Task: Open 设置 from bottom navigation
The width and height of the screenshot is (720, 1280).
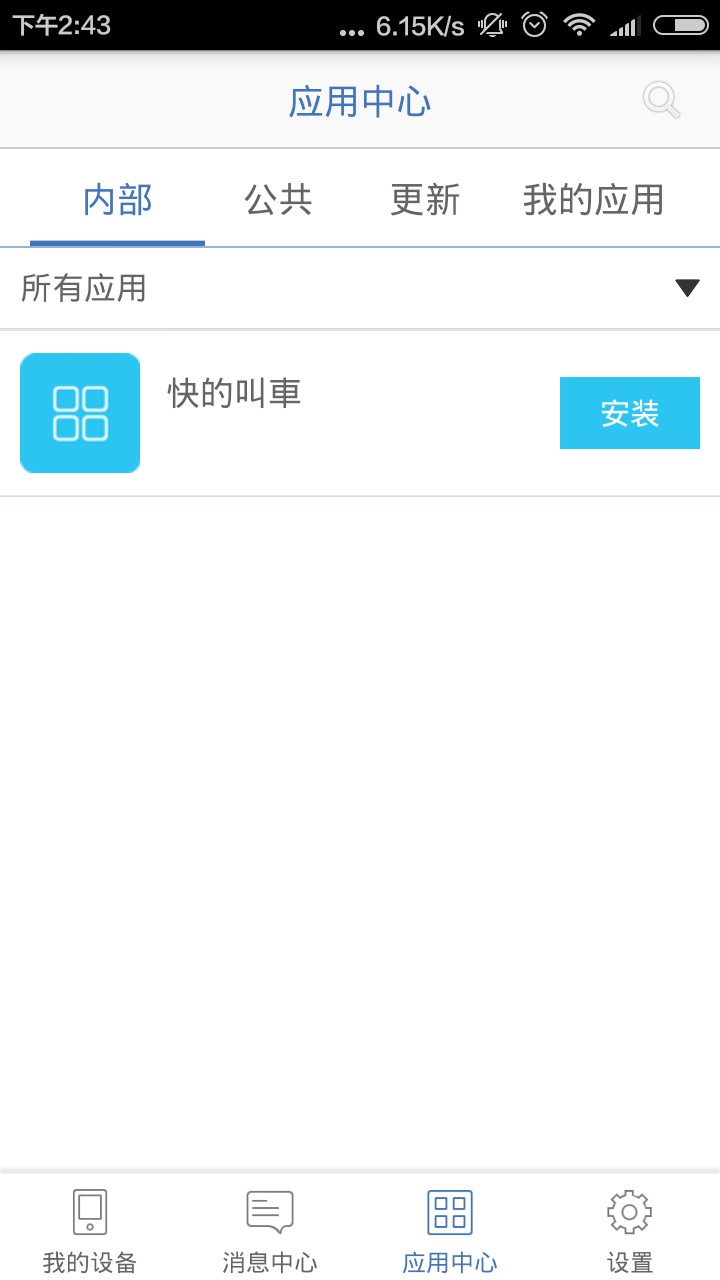Action: (x=630, y=1227)
